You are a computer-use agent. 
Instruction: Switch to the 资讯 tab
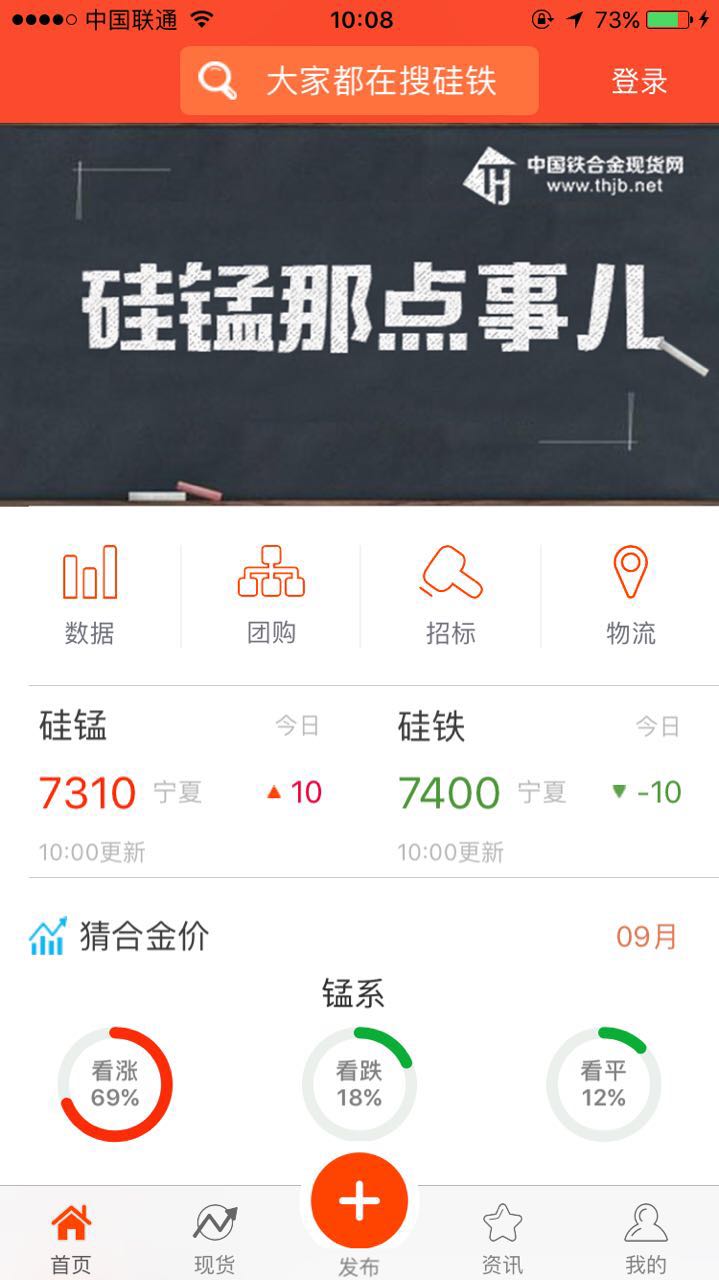point(502,1238)
